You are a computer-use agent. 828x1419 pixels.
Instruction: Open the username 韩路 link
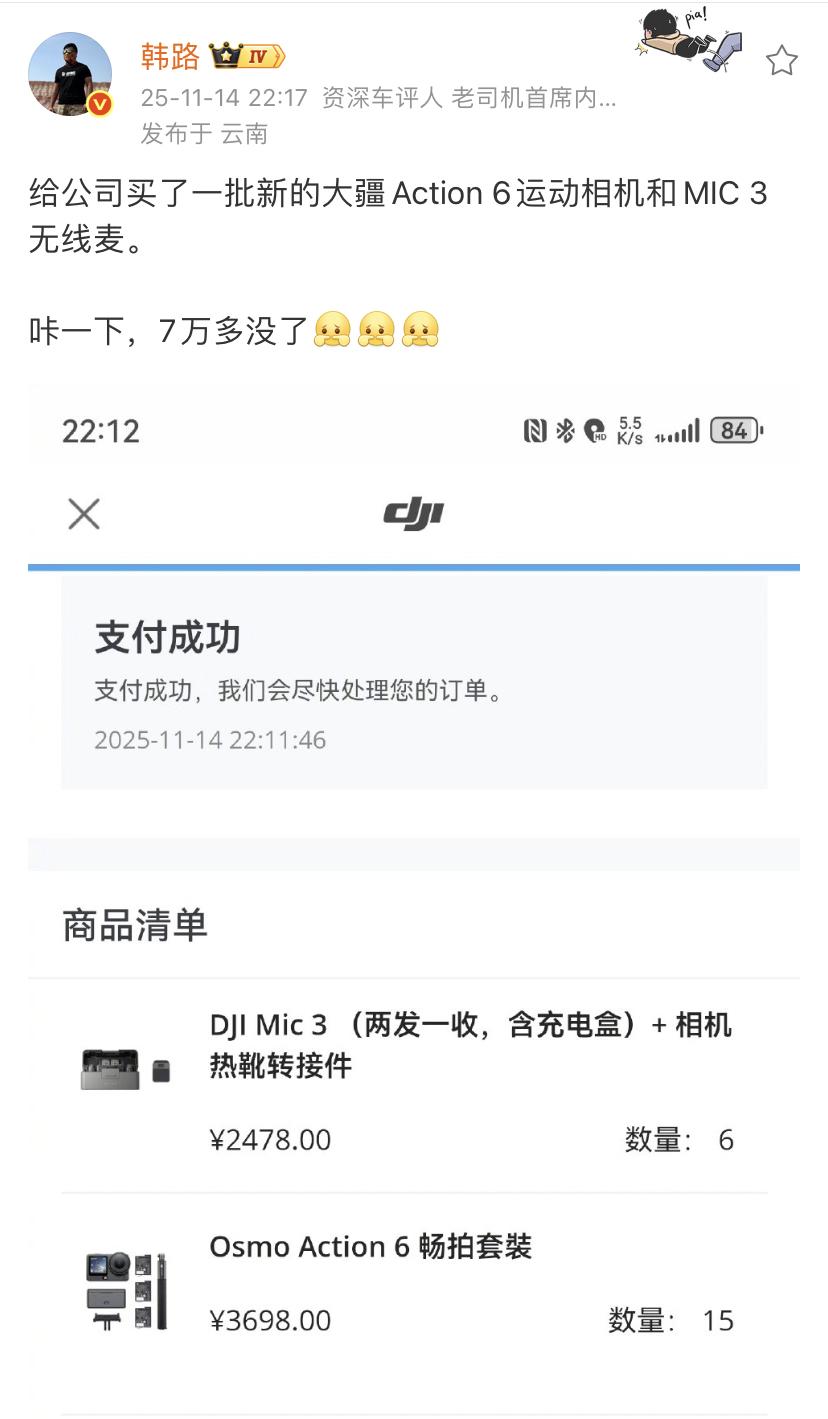pos(165,58)
